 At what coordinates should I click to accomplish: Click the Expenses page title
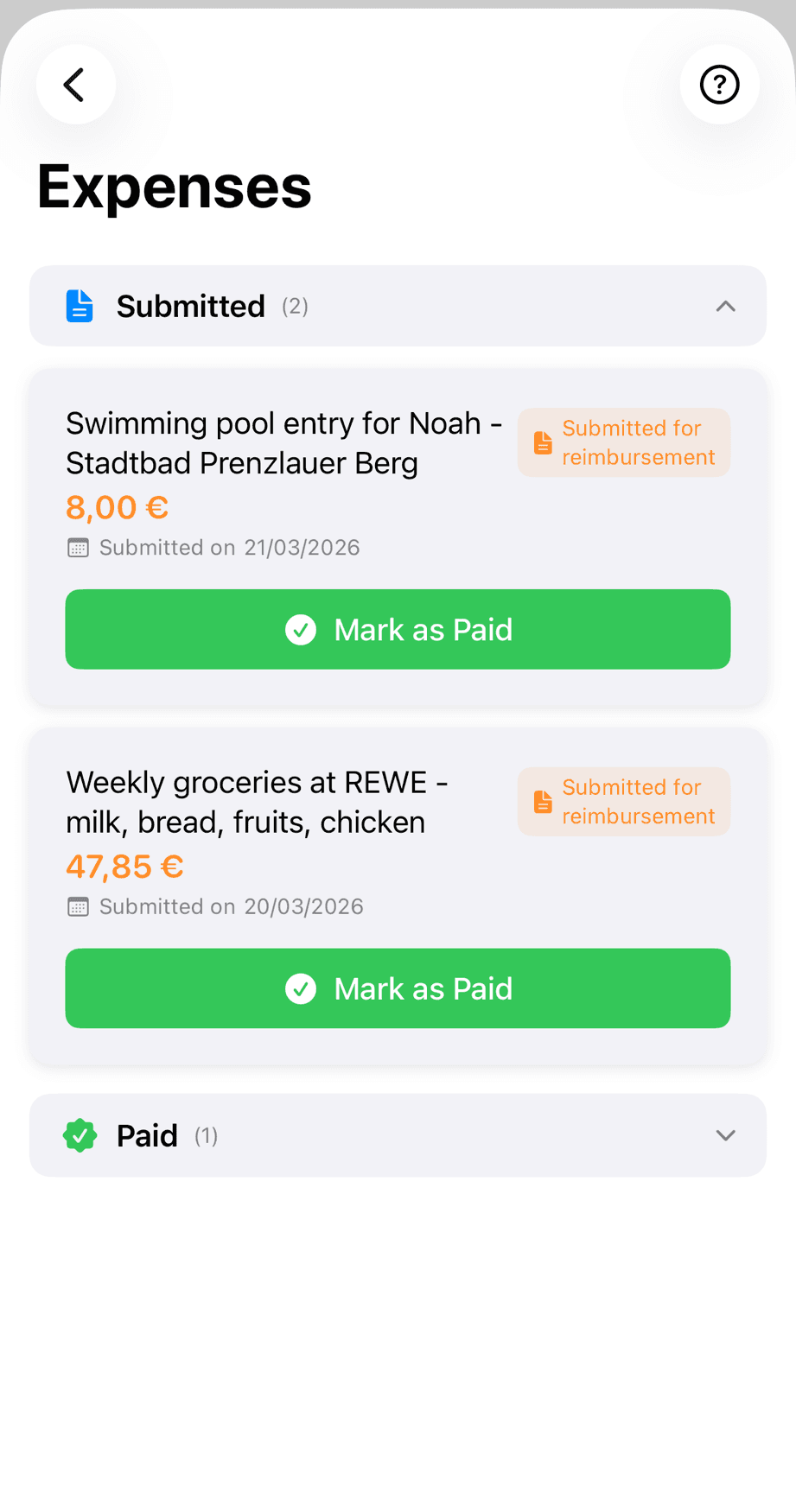point(174,187)
